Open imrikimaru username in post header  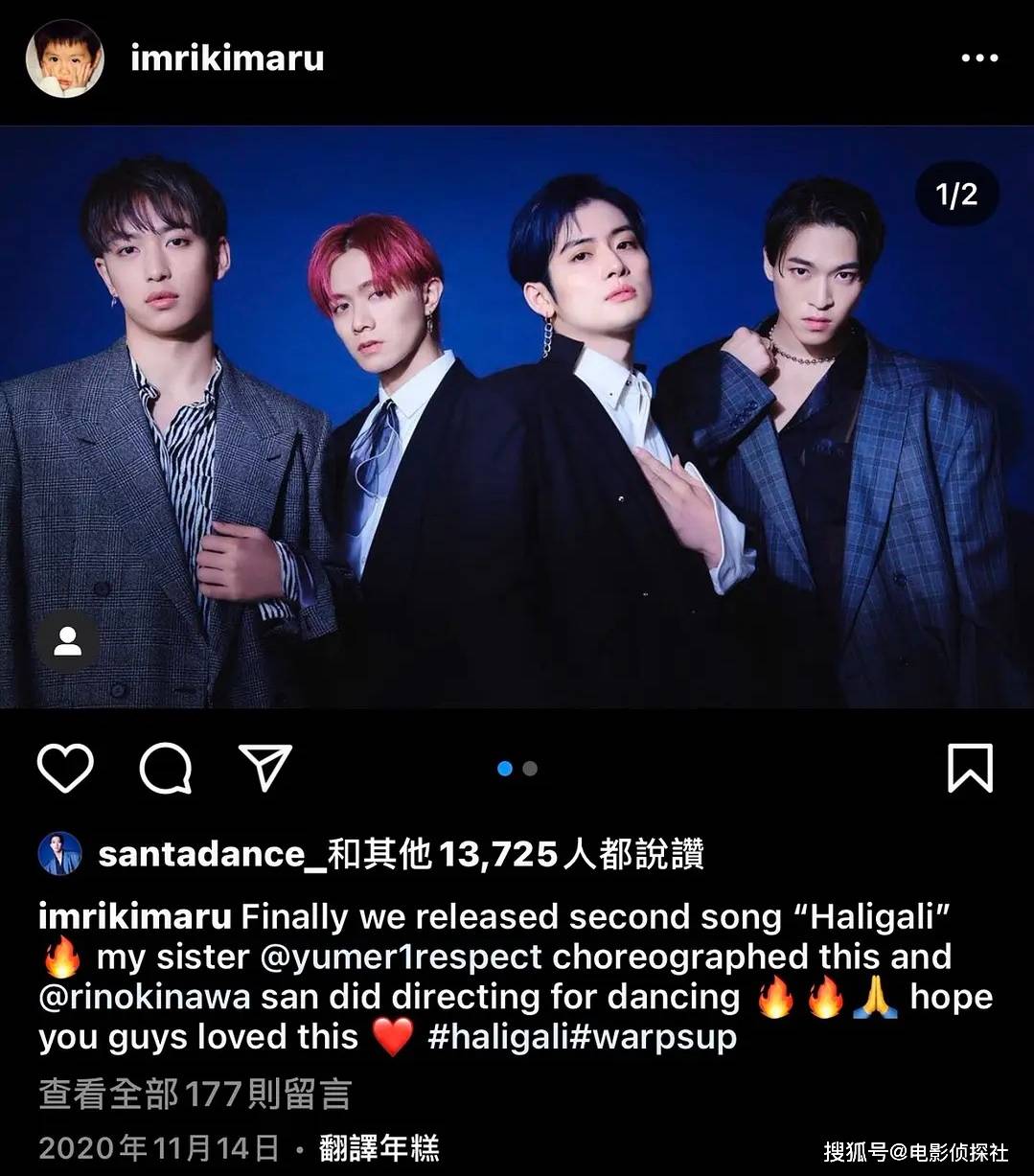pyautogui.click(x=227, y=58)
